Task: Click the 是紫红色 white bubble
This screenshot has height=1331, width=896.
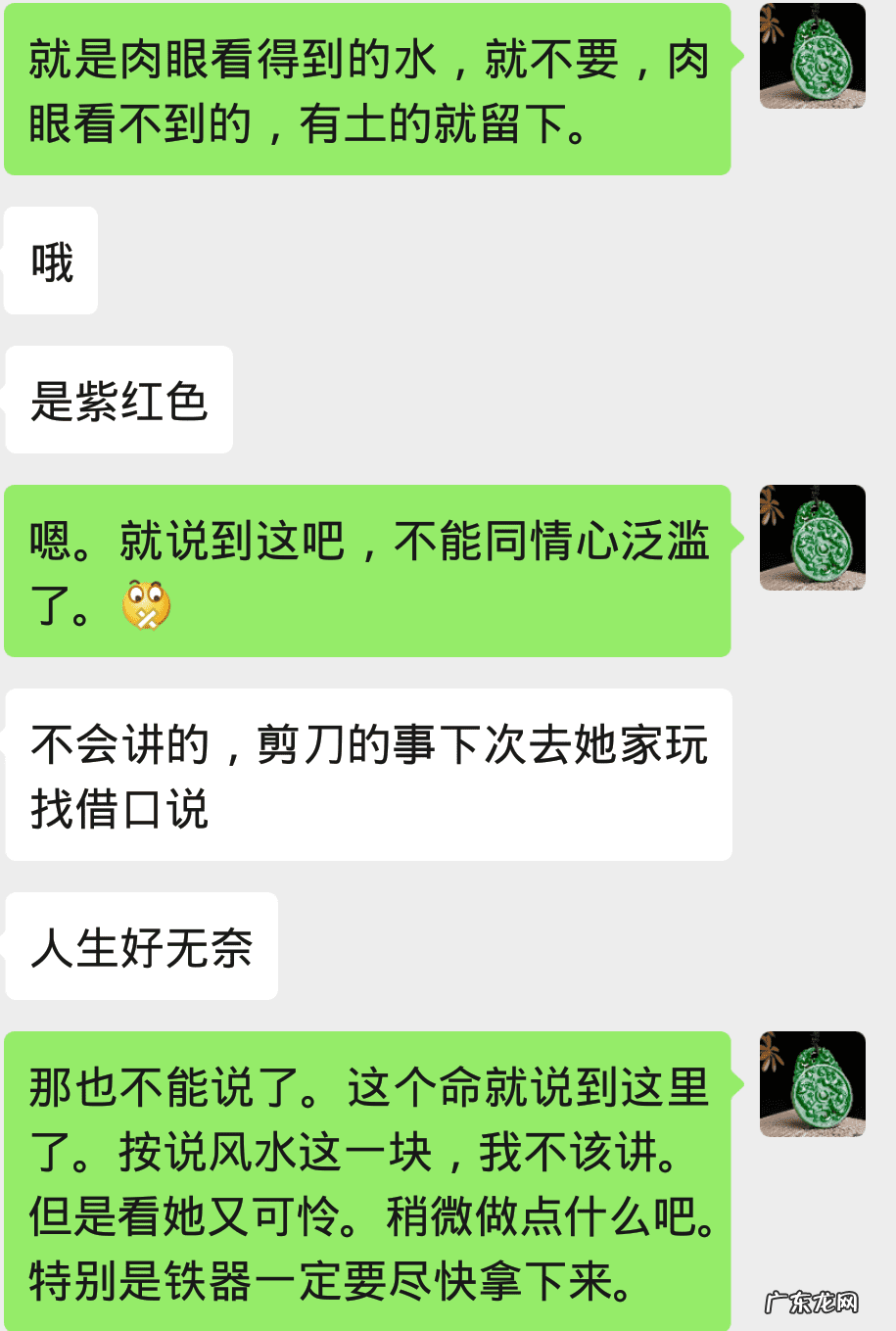Action: point(118,400)
